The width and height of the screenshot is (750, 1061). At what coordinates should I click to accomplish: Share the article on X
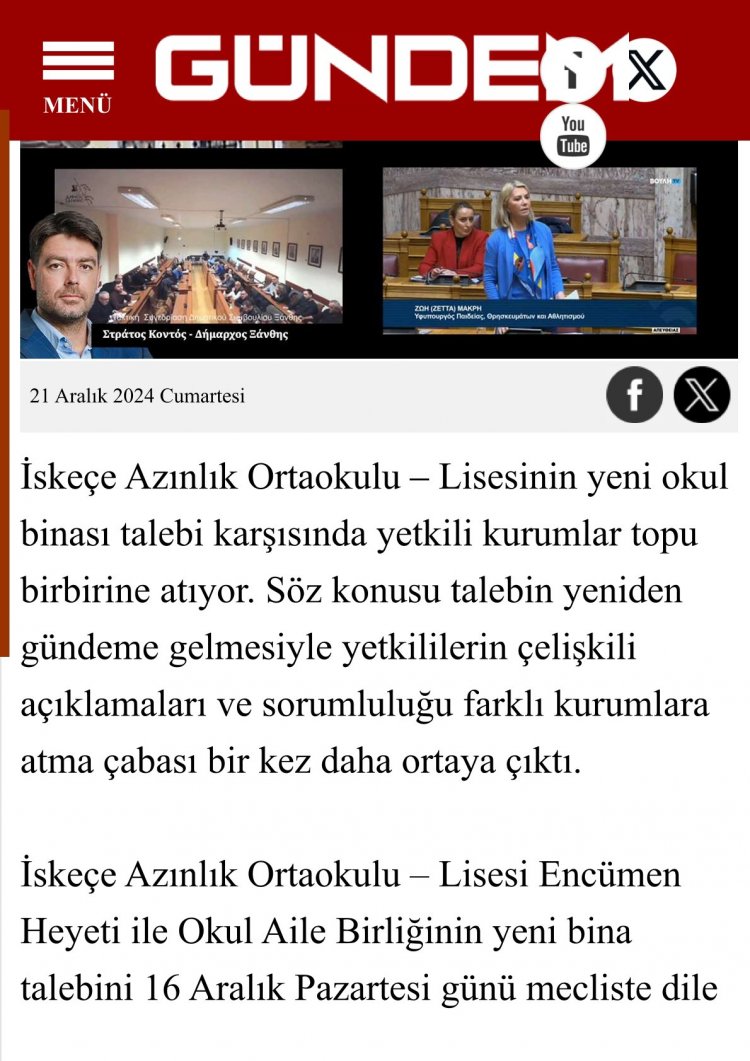[702, 395]
